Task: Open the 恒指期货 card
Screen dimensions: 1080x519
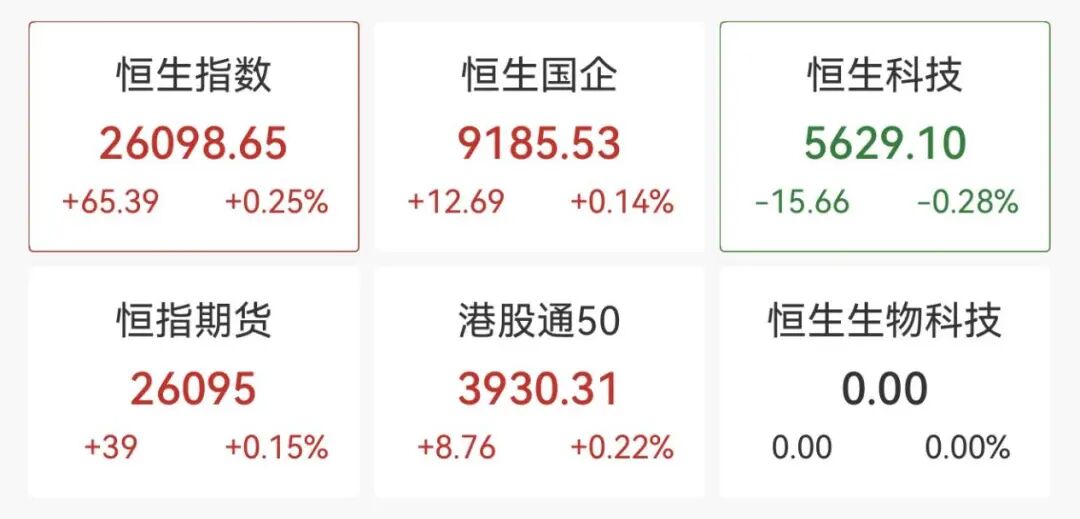Action: tap(193, 383)
